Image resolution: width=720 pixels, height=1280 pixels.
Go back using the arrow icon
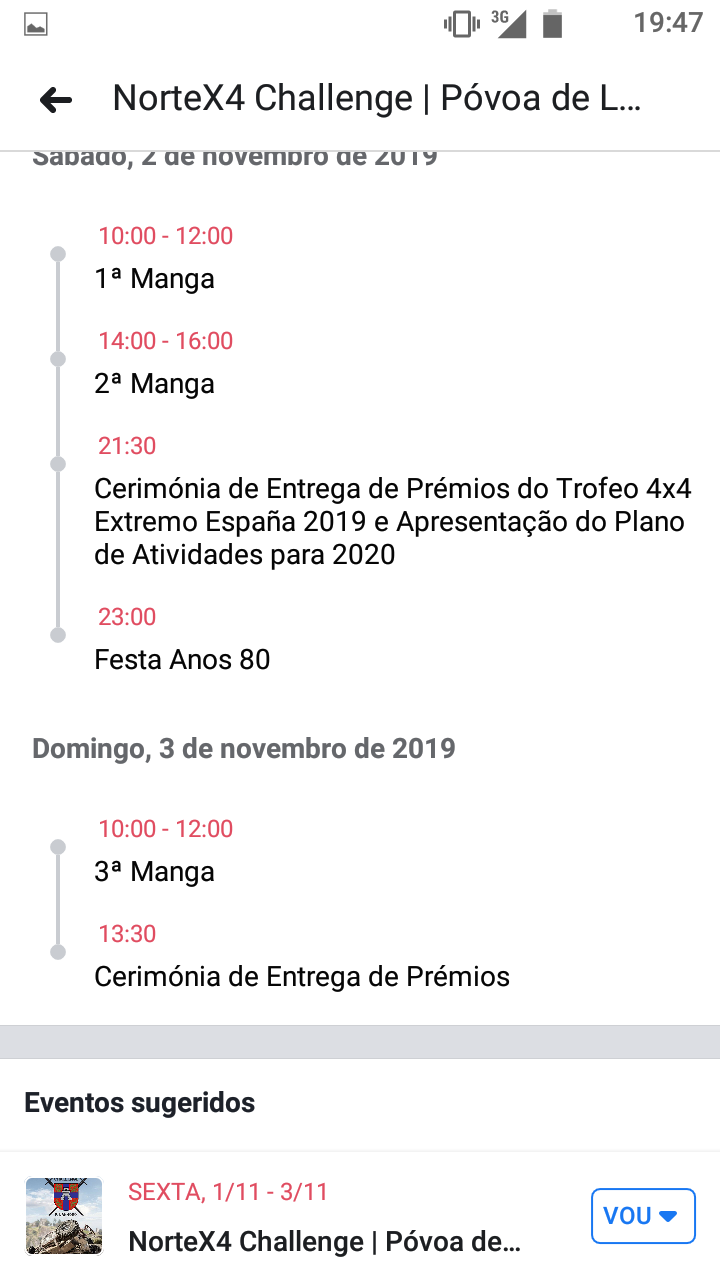click(56, 99)
